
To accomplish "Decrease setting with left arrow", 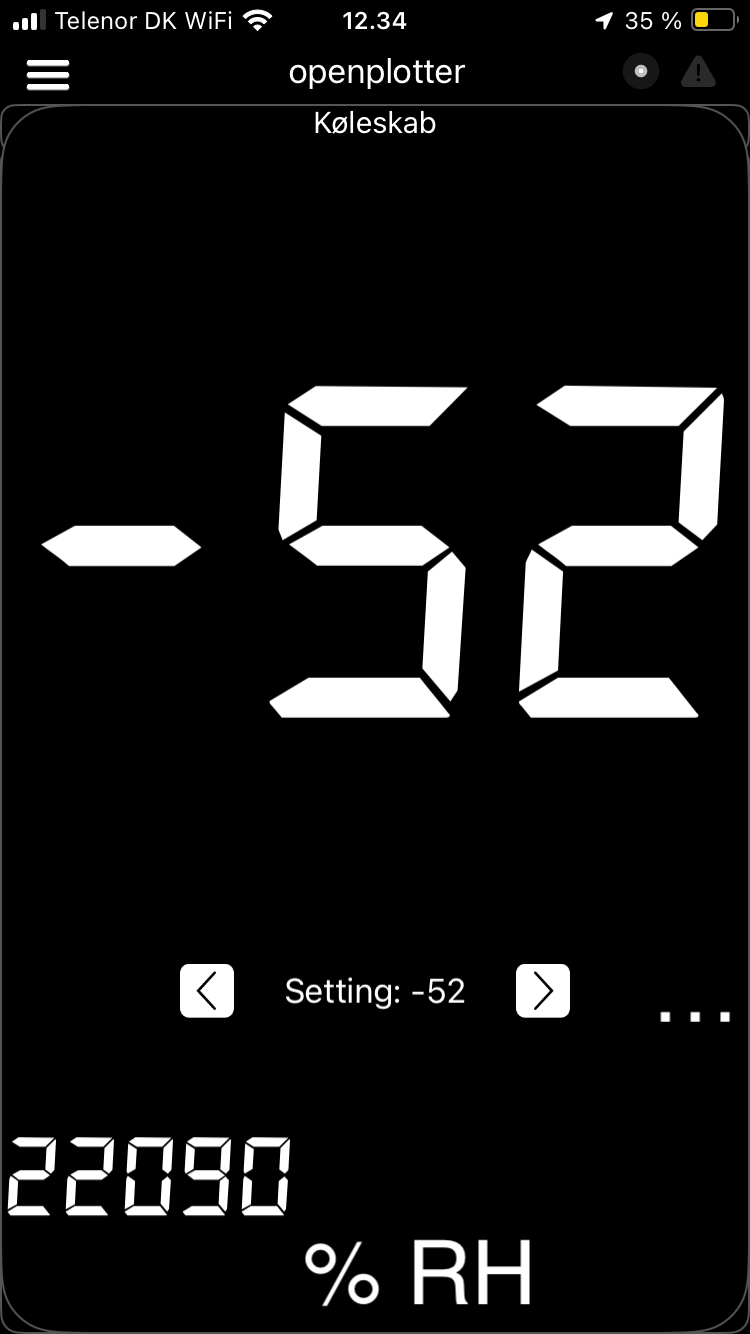I will point(207,991).
